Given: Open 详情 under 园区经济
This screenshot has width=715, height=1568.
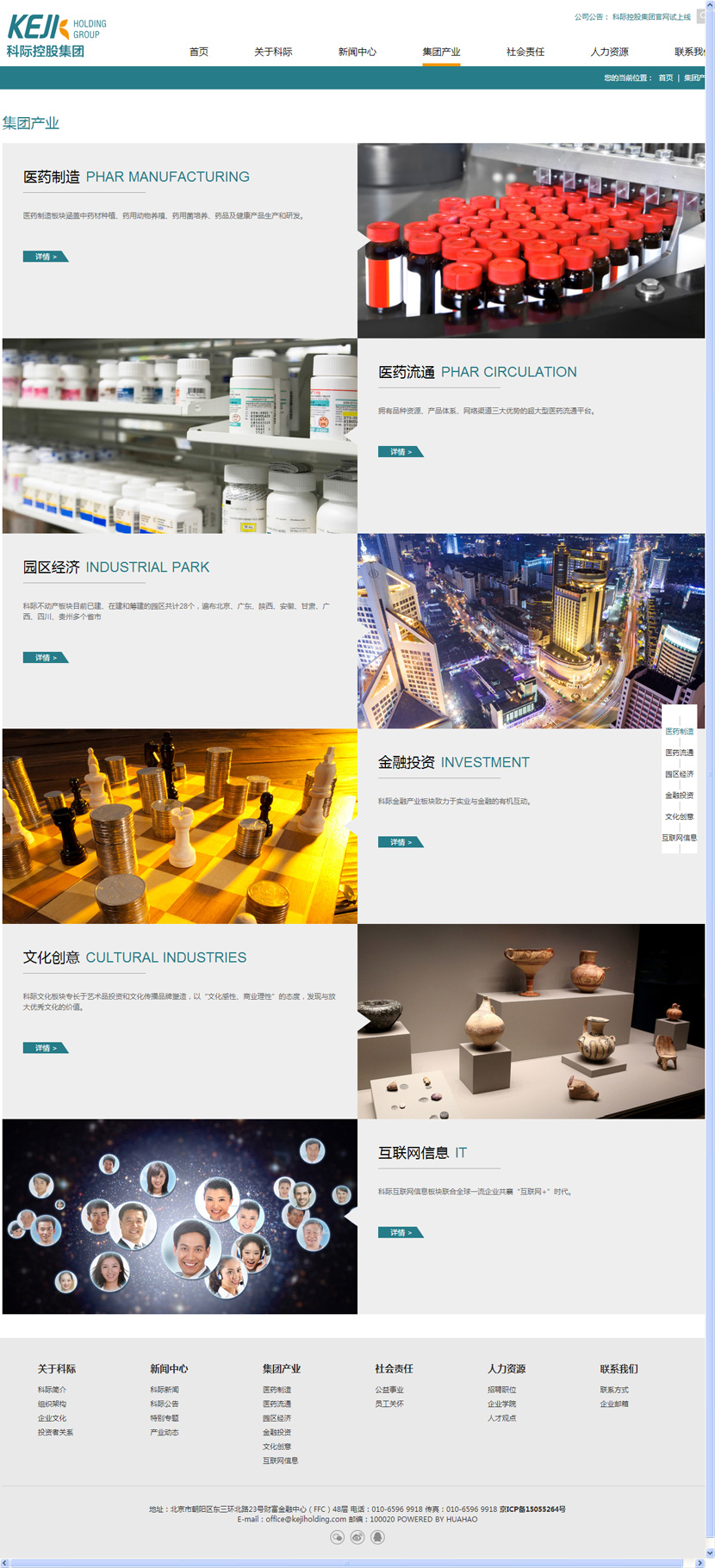Looking at the screenshot, I should 45,658.
